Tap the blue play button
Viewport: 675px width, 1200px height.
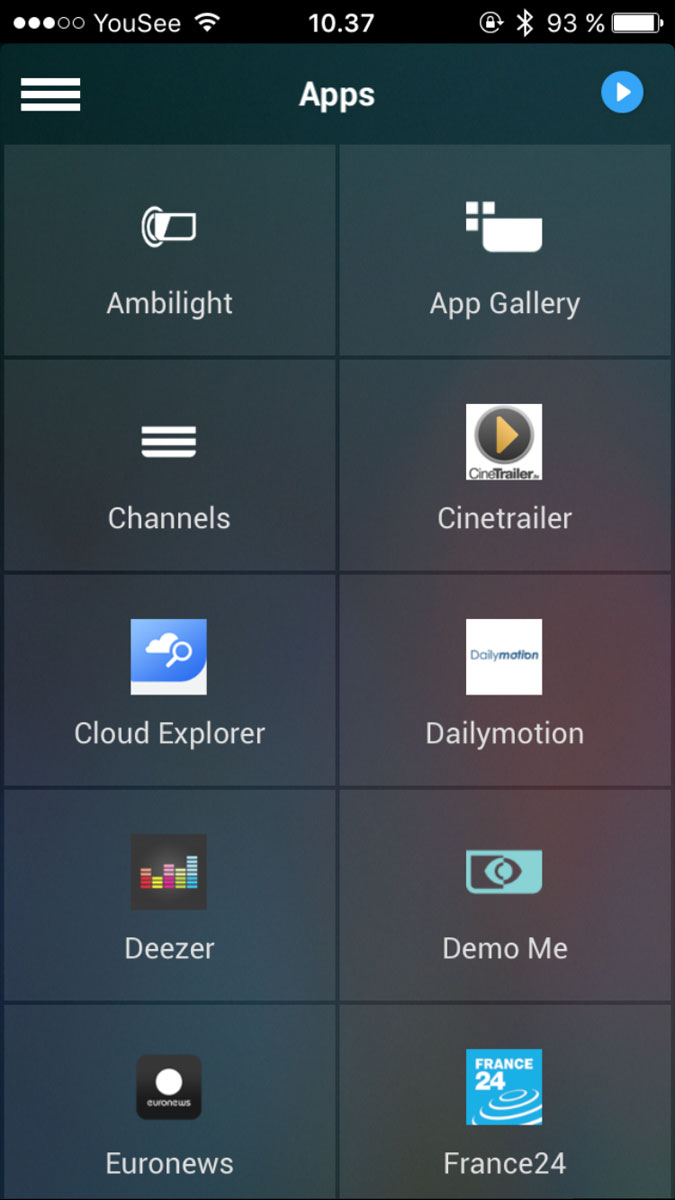point(622,93)
